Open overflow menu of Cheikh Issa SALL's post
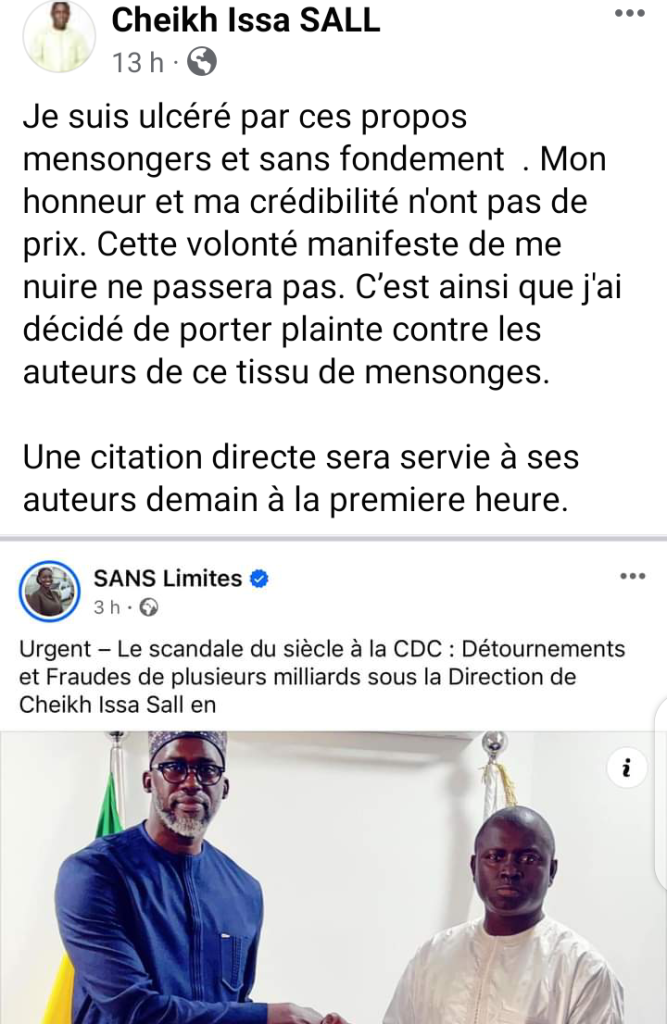667x1024 pixels. click(630, 14)
